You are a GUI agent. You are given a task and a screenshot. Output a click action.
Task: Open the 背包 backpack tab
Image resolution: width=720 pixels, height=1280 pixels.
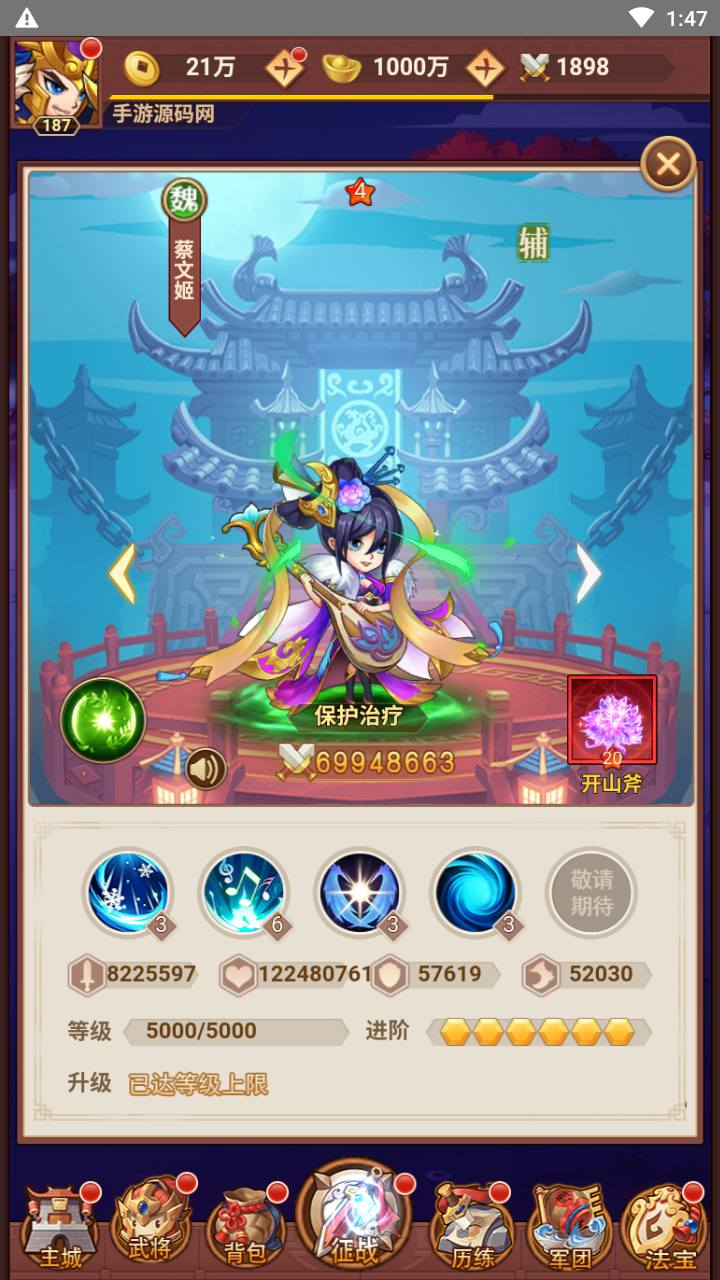coord(245,1225)
